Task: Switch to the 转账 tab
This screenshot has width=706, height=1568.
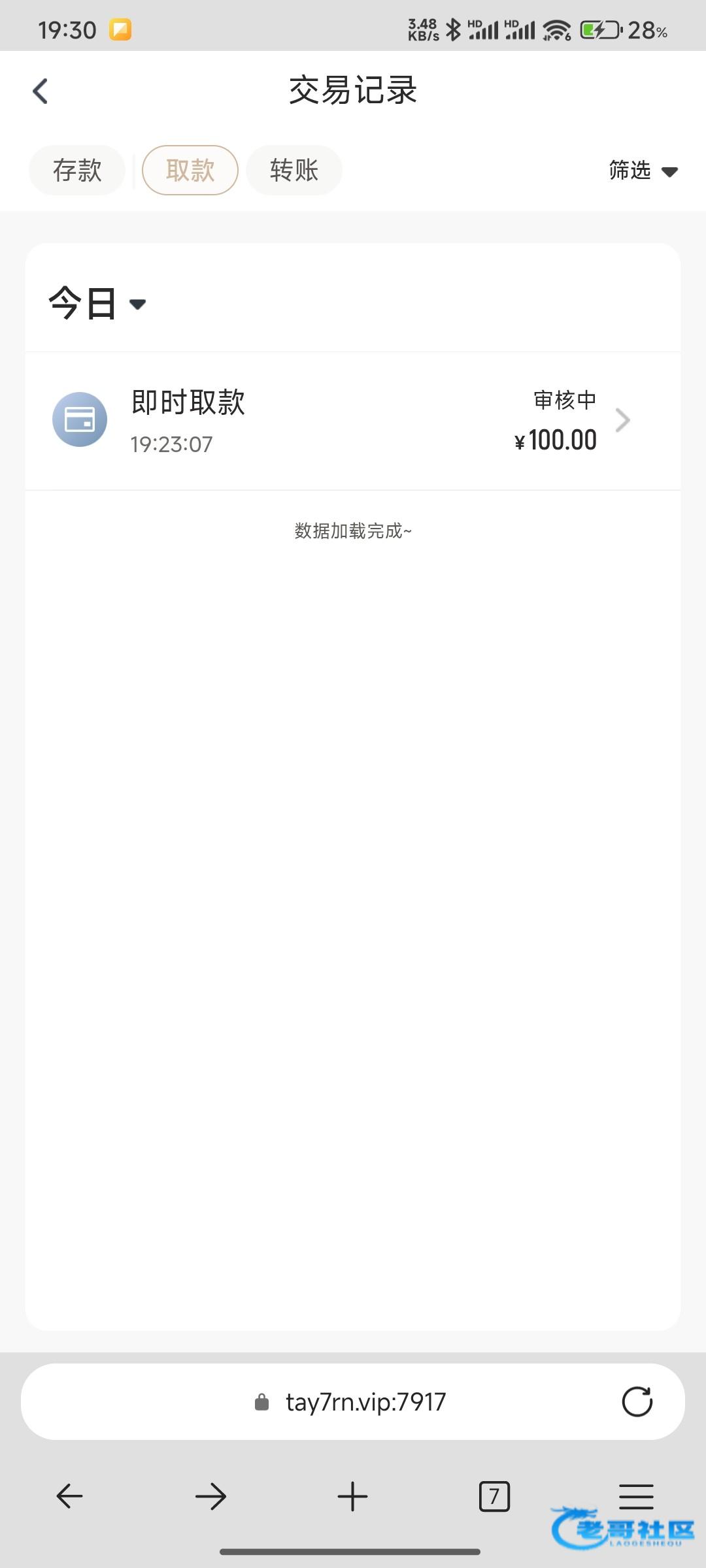Action: tap(294, 171)
